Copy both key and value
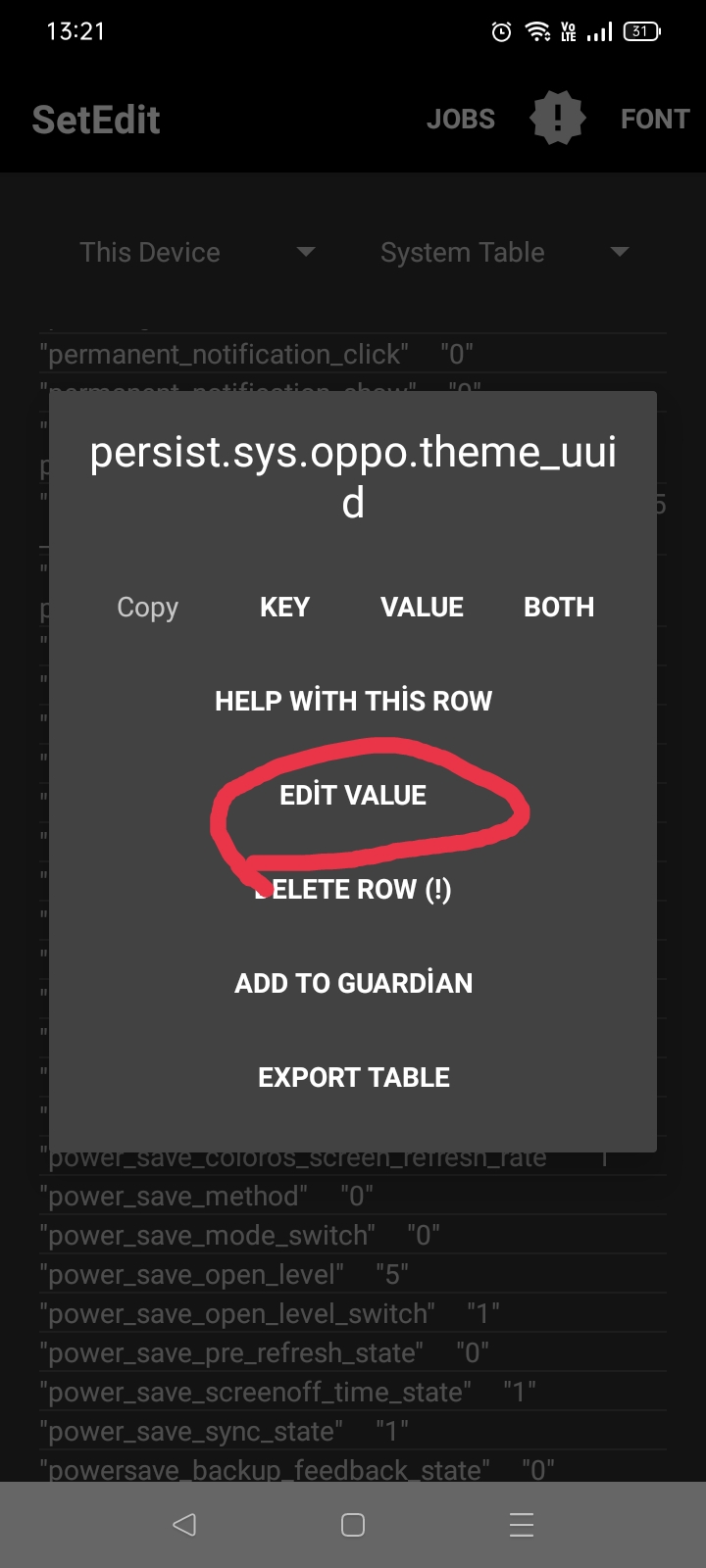 click(x=559, y=608)
